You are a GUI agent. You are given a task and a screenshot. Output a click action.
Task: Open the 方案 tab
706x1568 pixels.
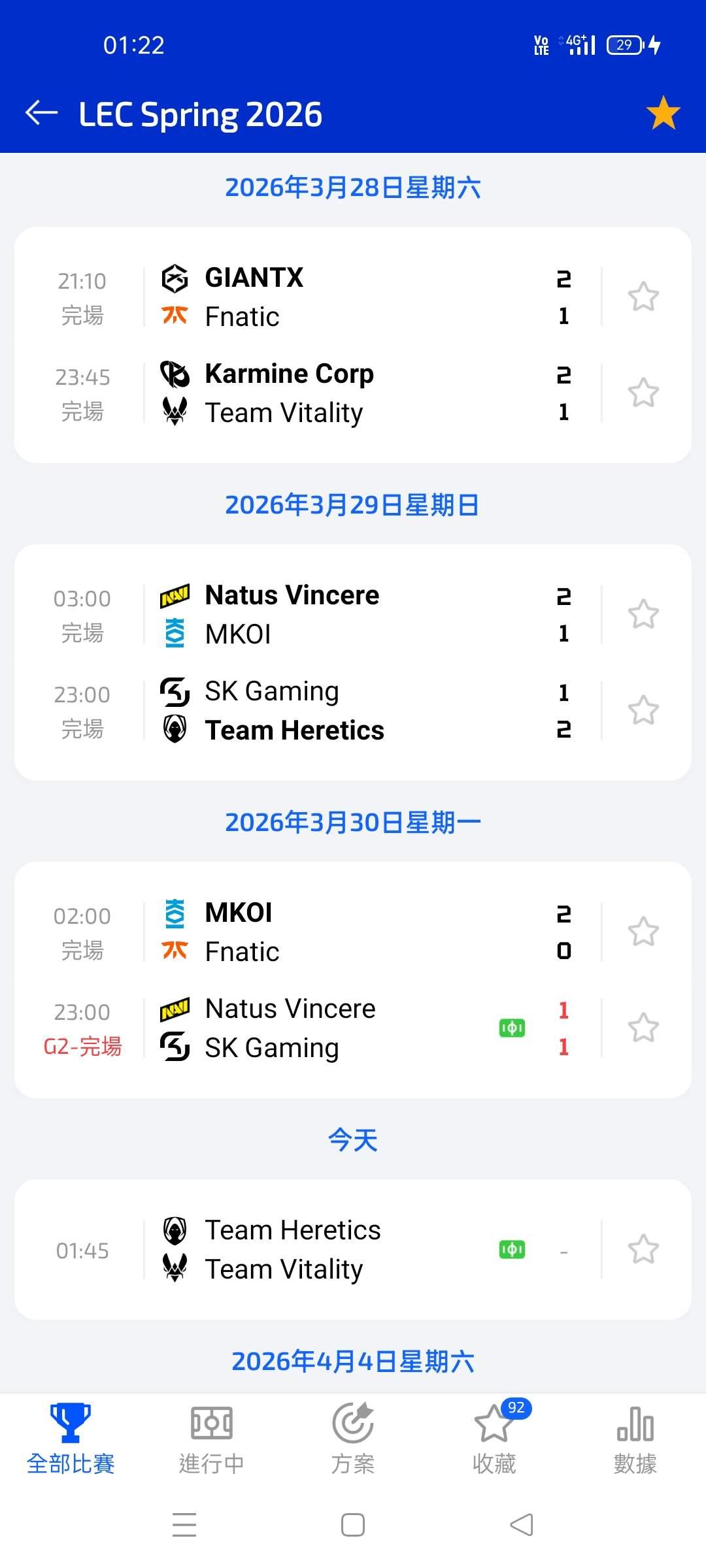coord(353,1439)
